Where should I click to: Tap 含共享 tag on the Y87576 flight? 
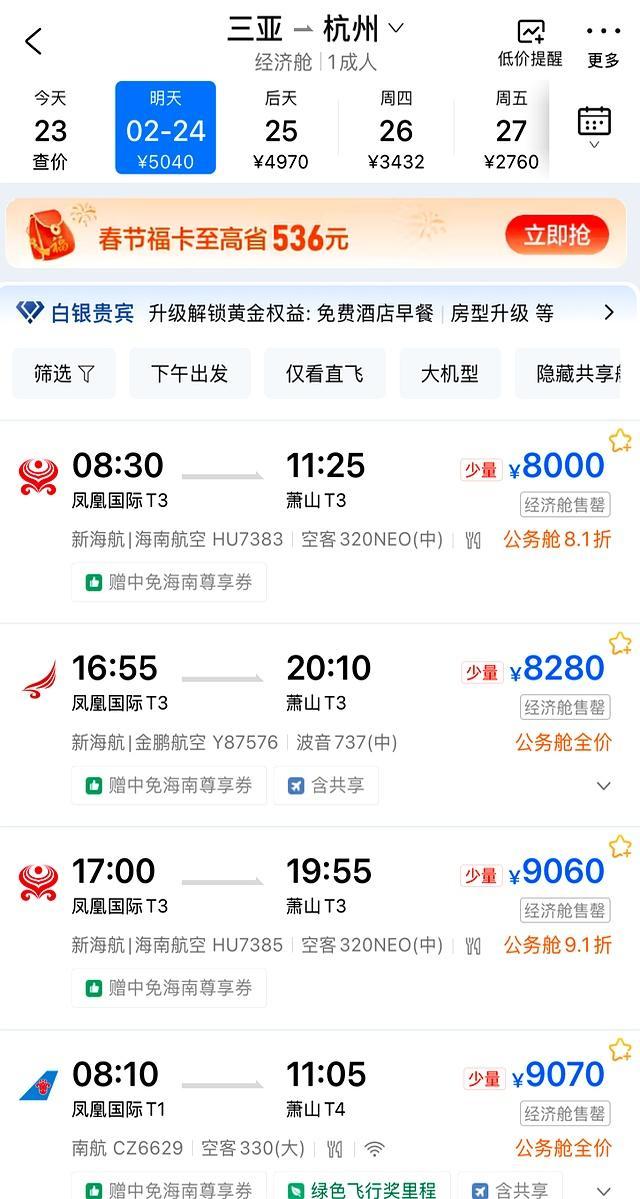pos(326,786)
